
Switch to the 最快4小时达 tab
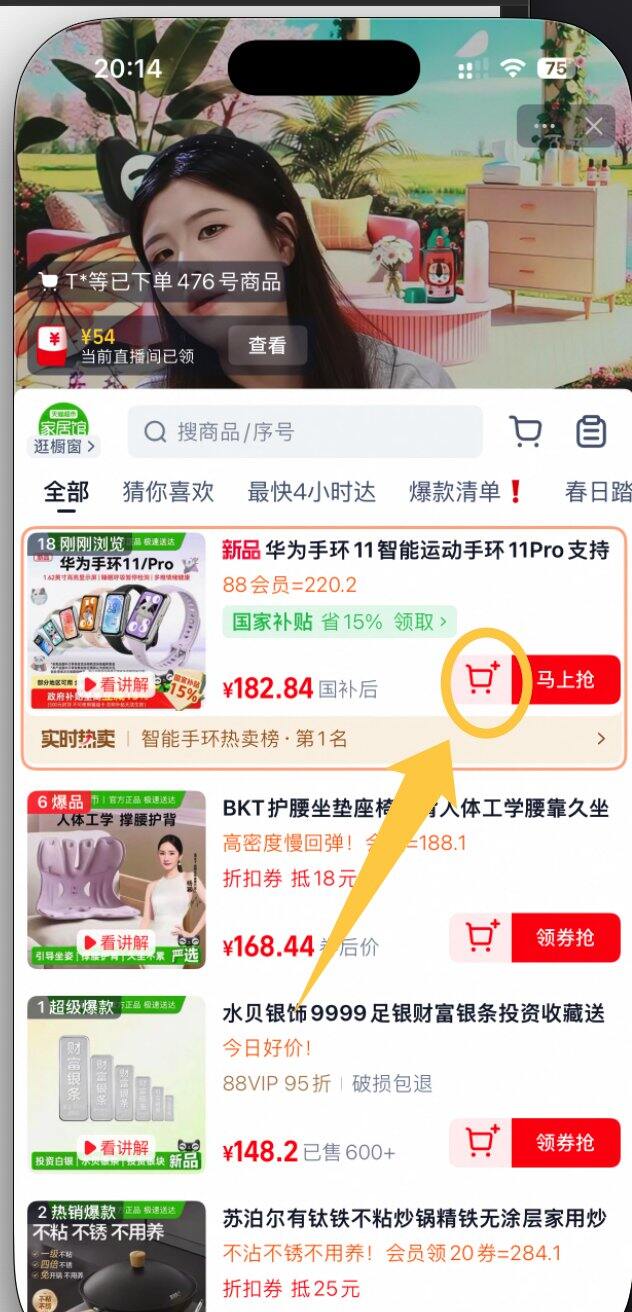(311, 492)
